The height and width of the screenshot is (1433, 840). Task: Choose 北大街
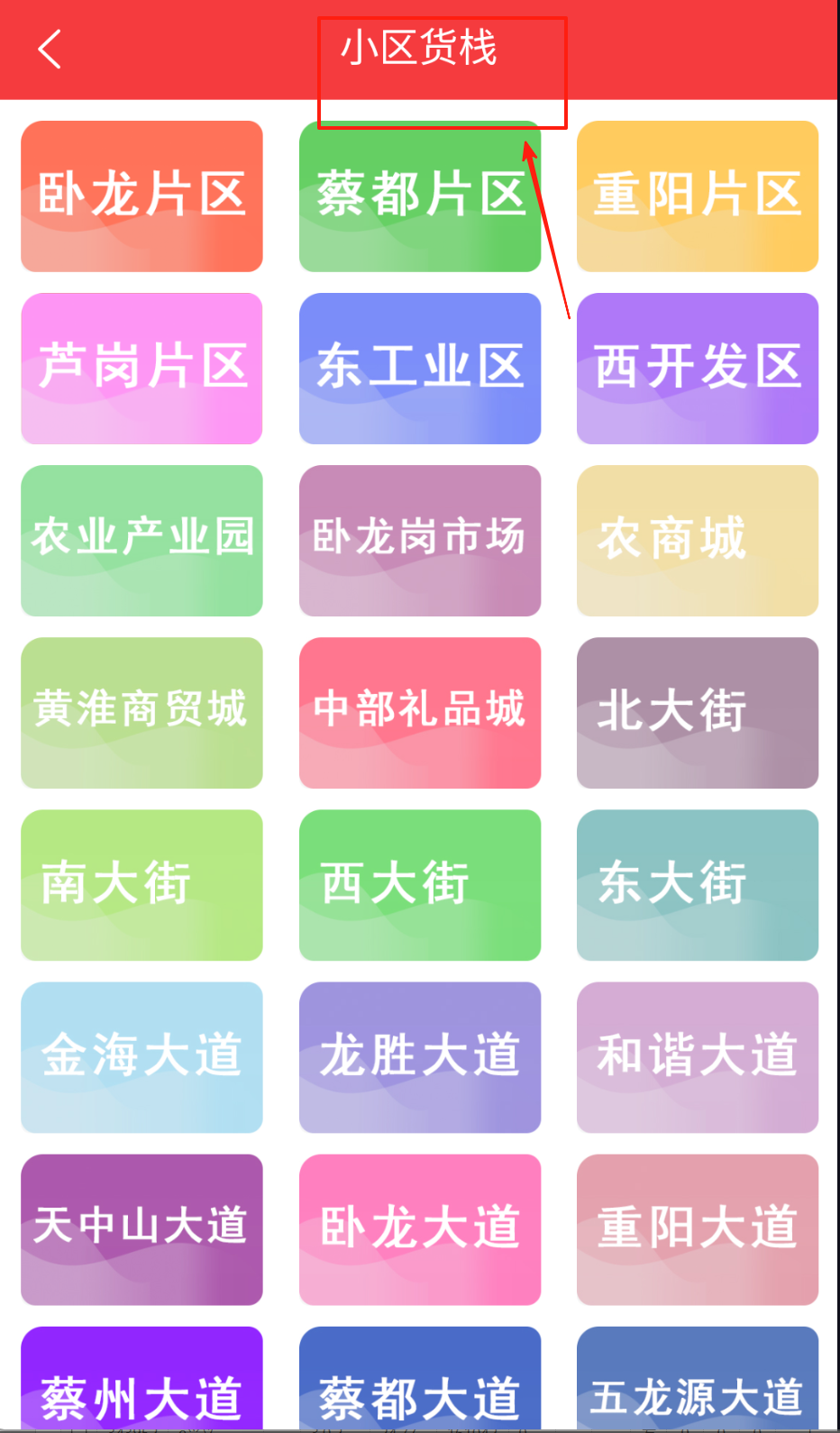(x=698, y=713)
